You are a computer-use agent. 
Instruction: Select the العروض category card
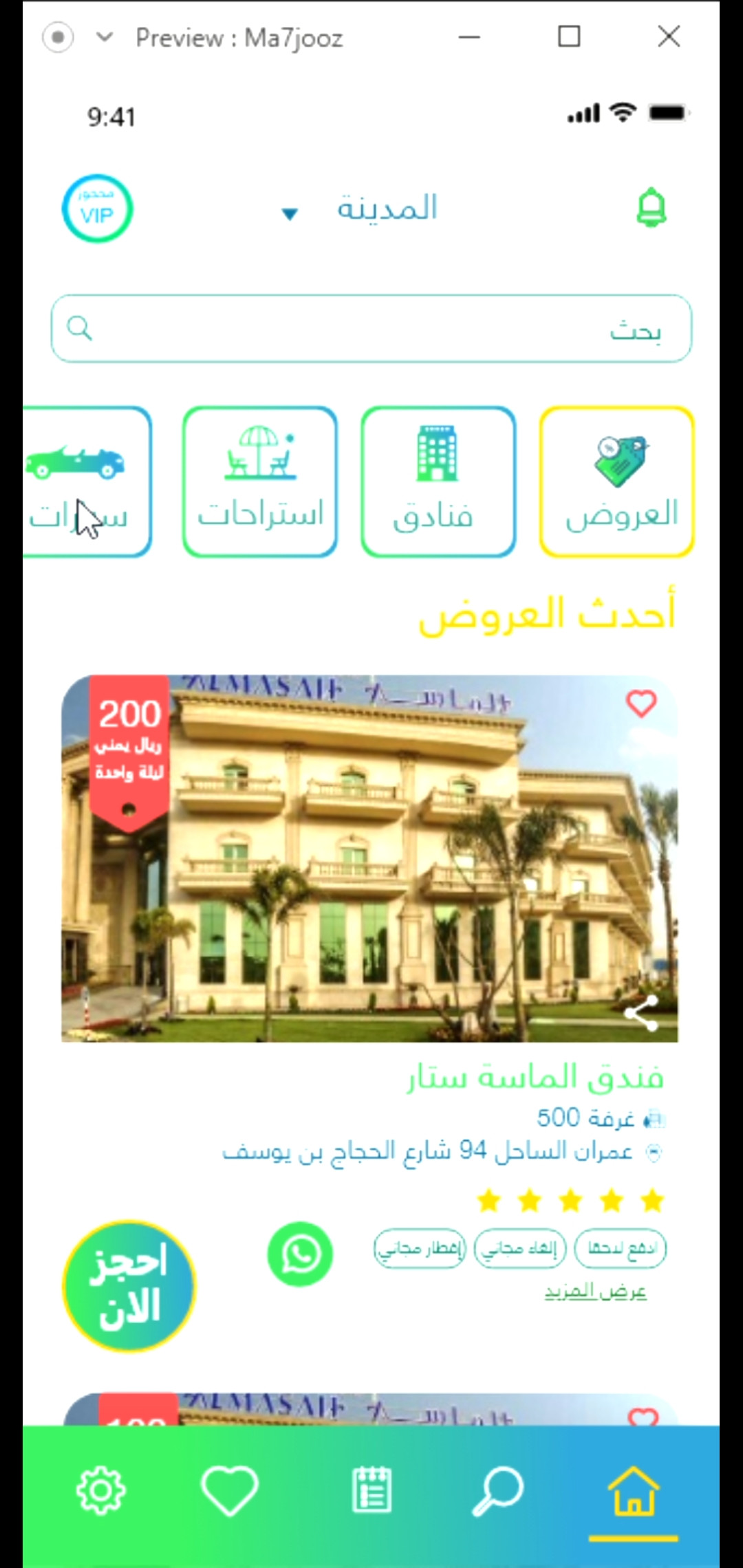coord(617,479)
